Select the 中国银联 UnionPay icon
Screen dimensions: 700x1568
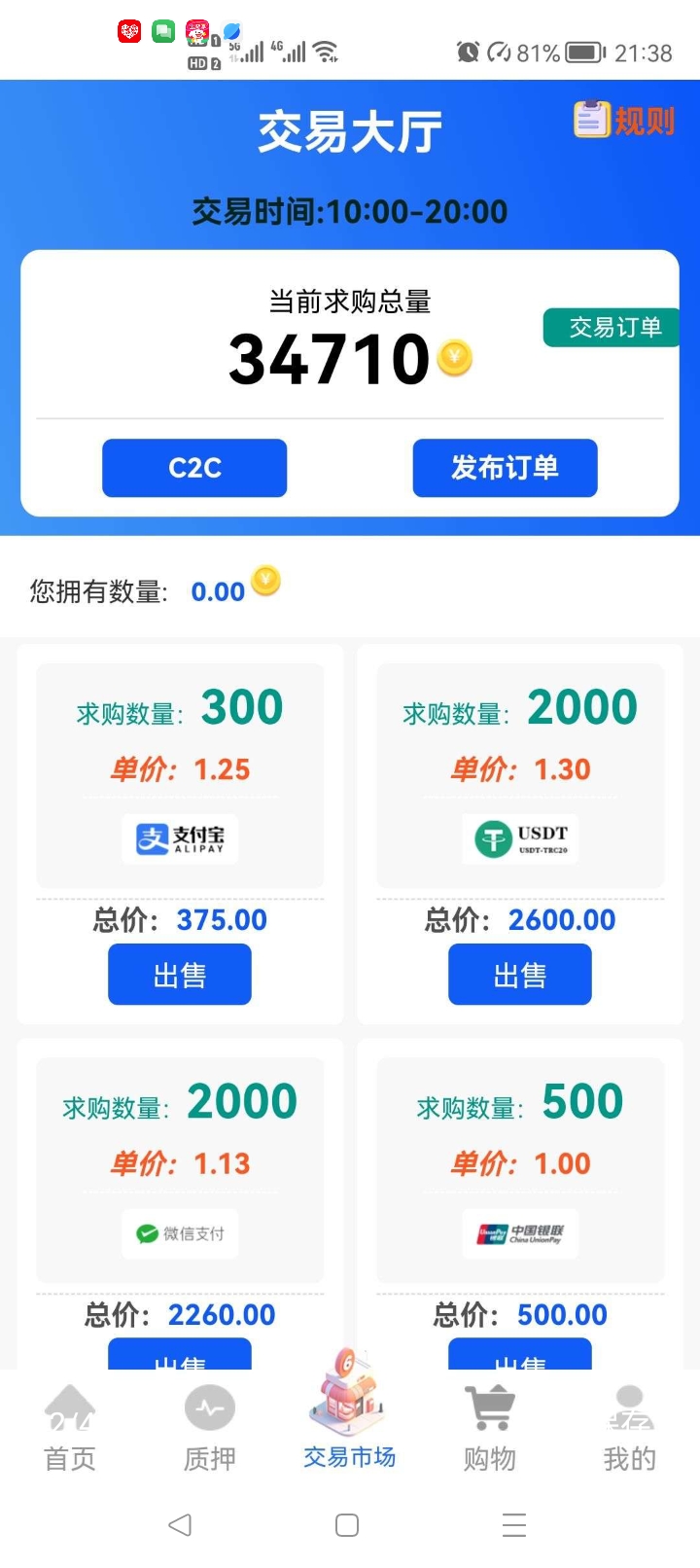click(x=519, y=1233)
